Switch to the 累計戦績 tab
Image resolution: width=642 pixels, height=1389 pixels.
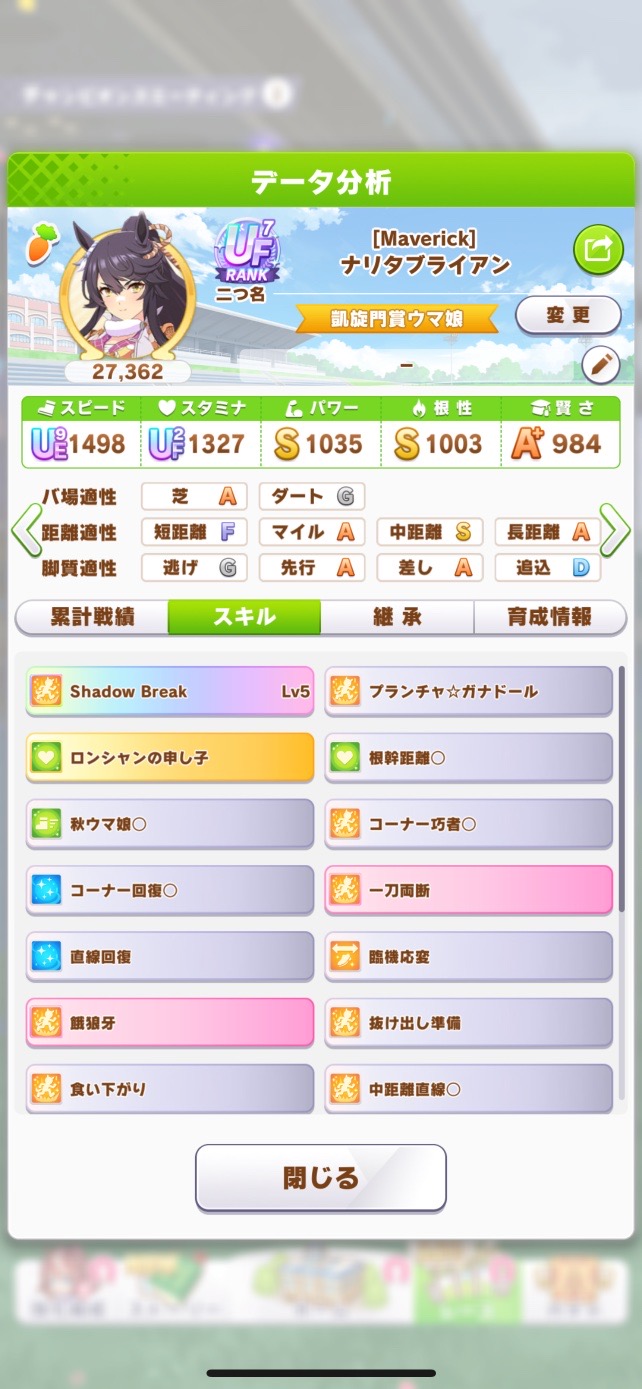(92, 617)
